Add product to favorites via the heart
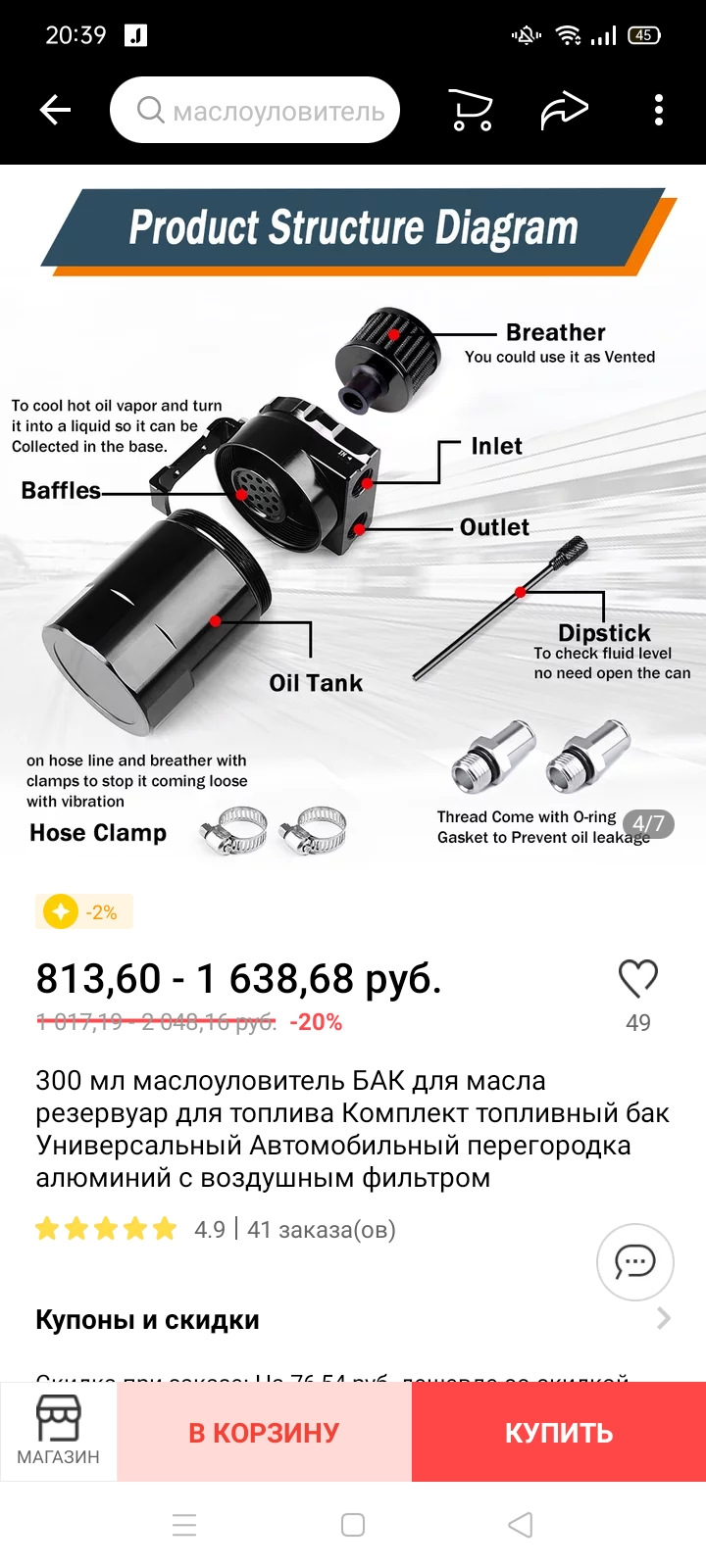The height and width of the screenshot is (1568, 706). pyautogui.click(x=637, y=977)
